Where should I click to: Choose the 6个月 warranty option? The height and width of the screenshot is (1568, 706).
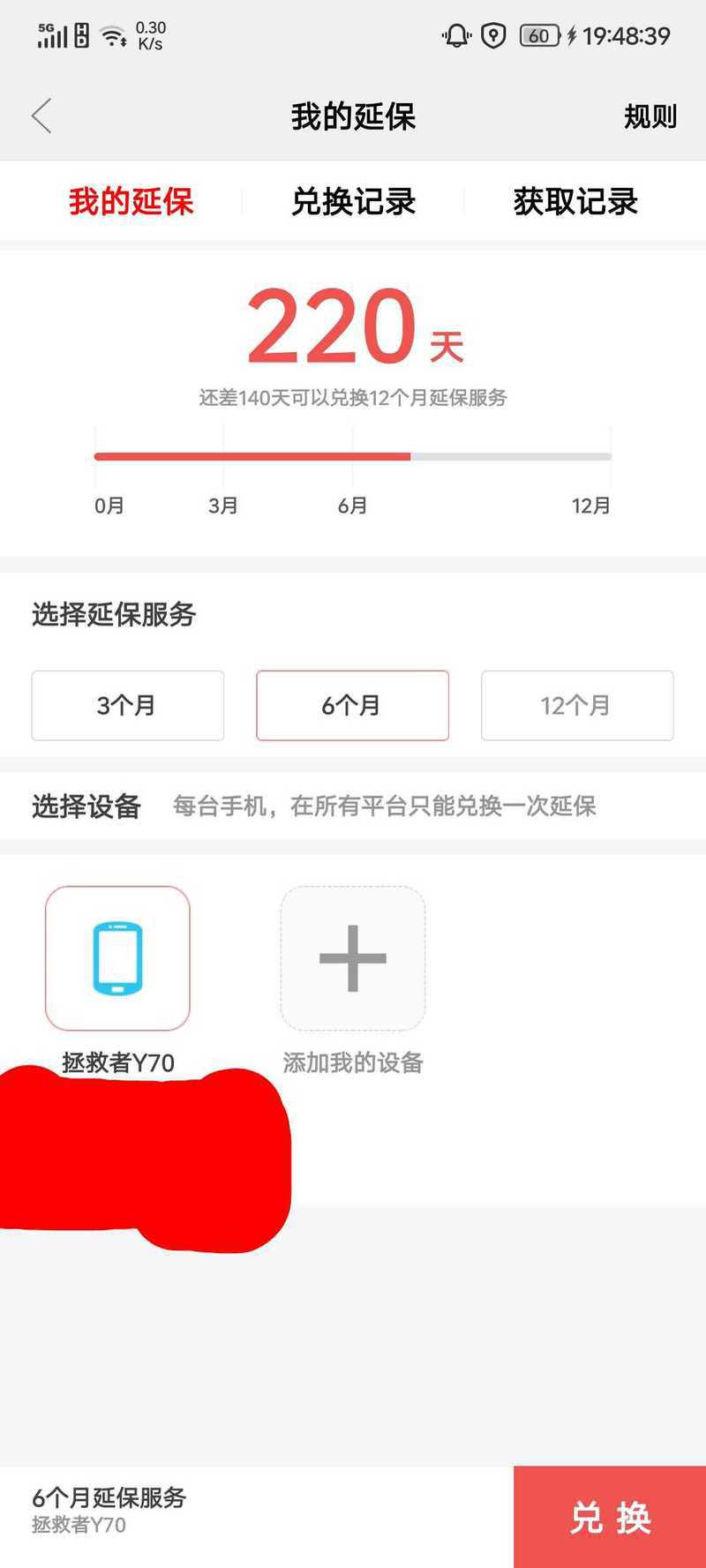click(352, 705)
